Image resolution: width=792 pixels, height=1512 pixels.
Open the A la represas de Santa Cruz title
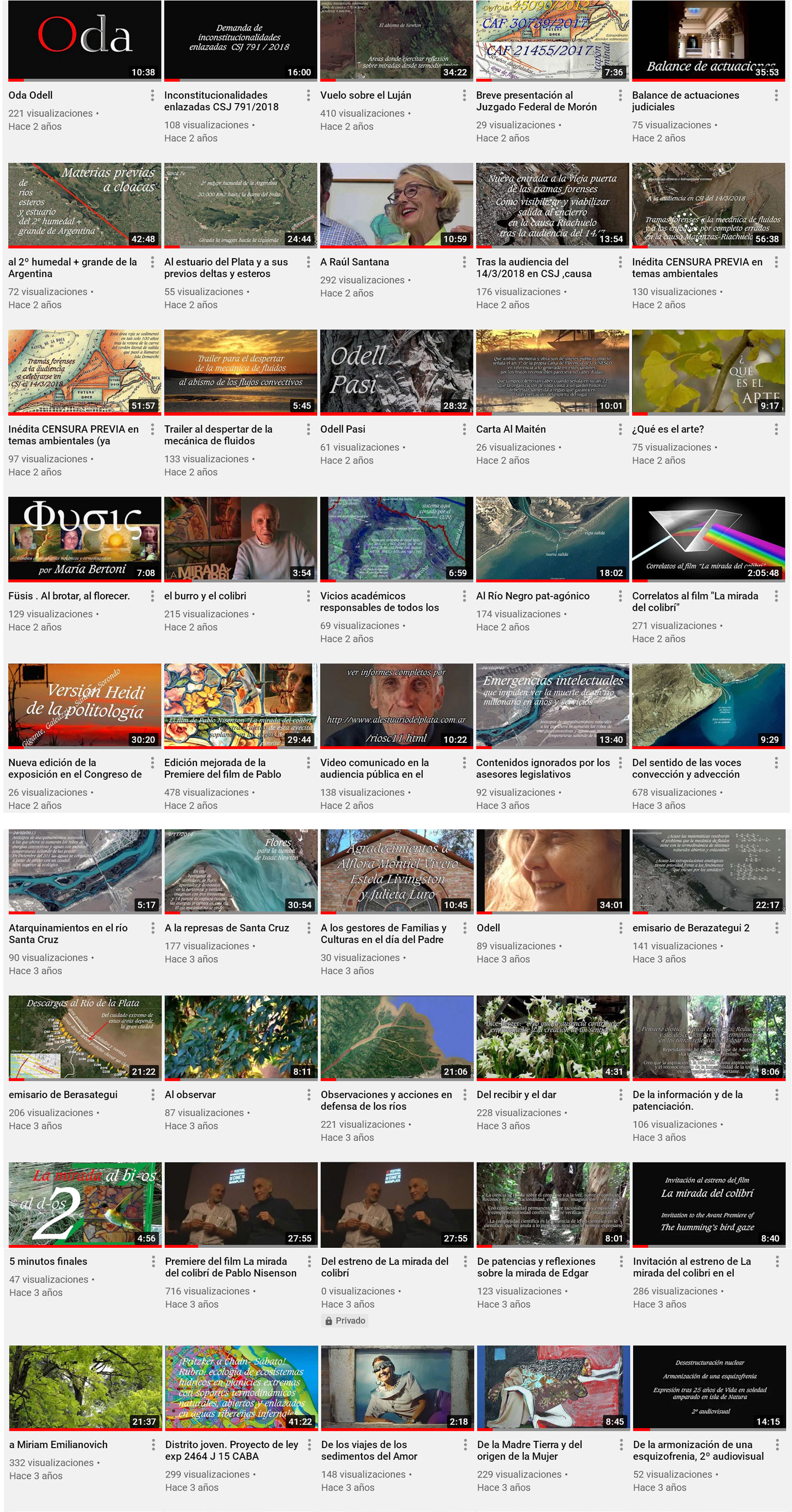[x=226, y=928]
